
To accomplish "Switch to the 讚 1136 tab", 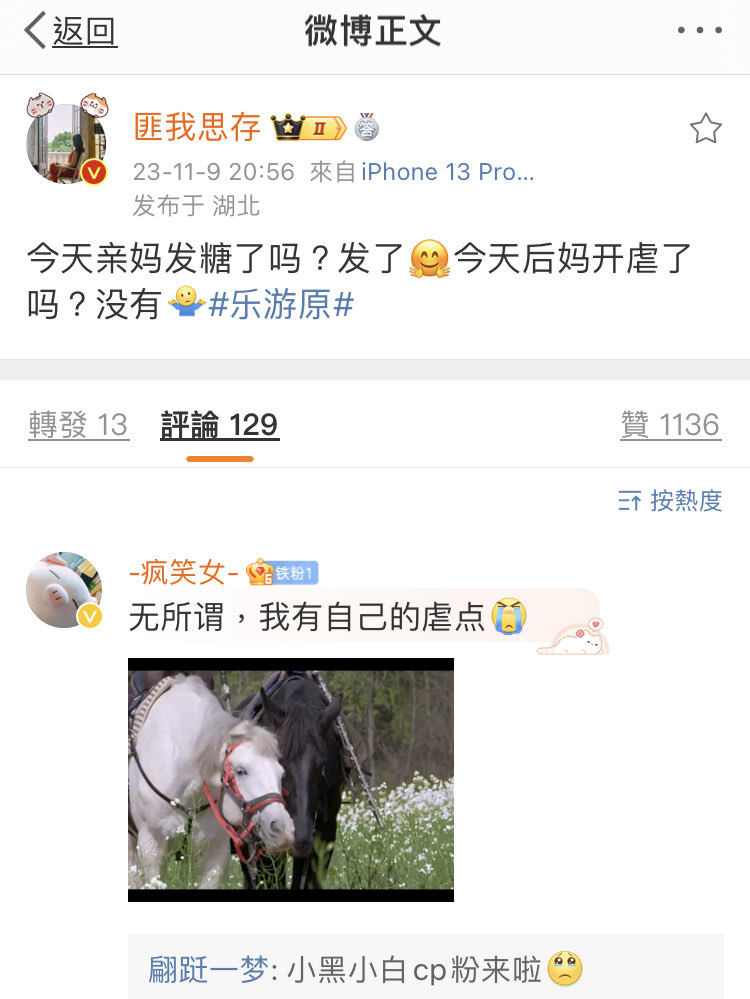I will point(669,426).
